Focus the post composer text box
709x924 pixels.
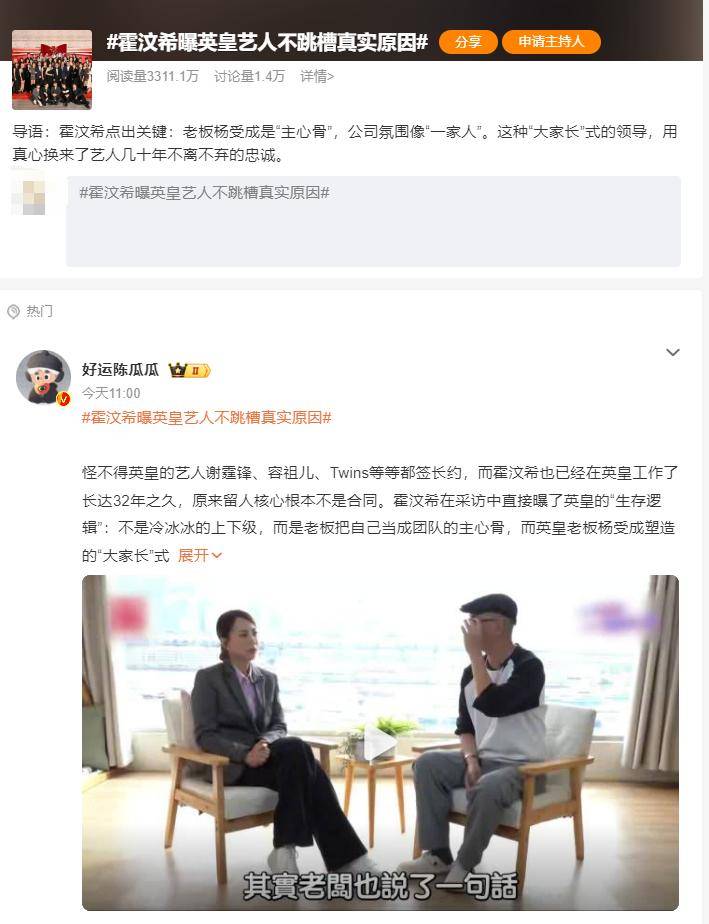coord(373,222)
